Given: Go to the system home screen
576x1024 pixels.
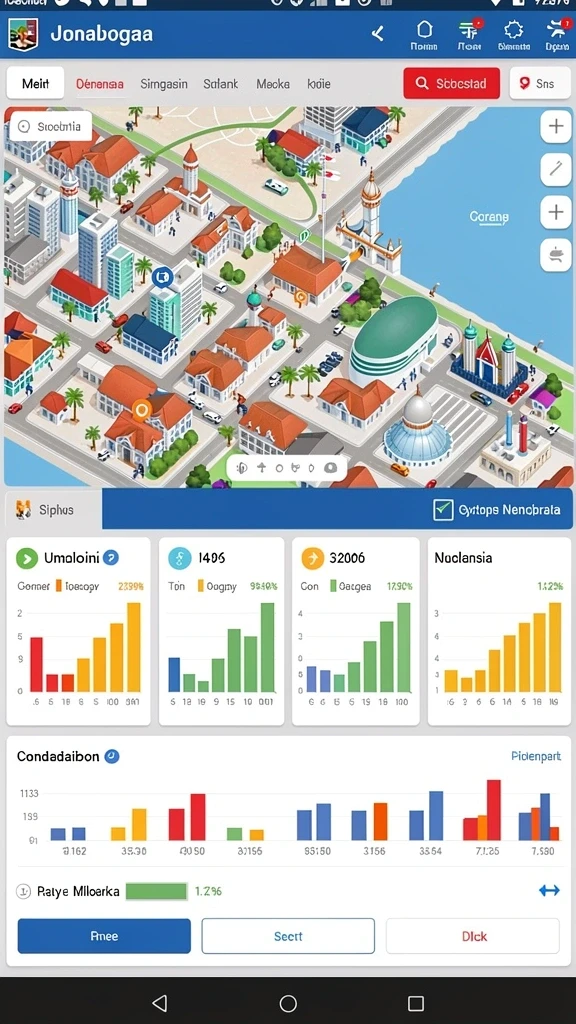Looking at the screenshot, I should (288, 1003).
